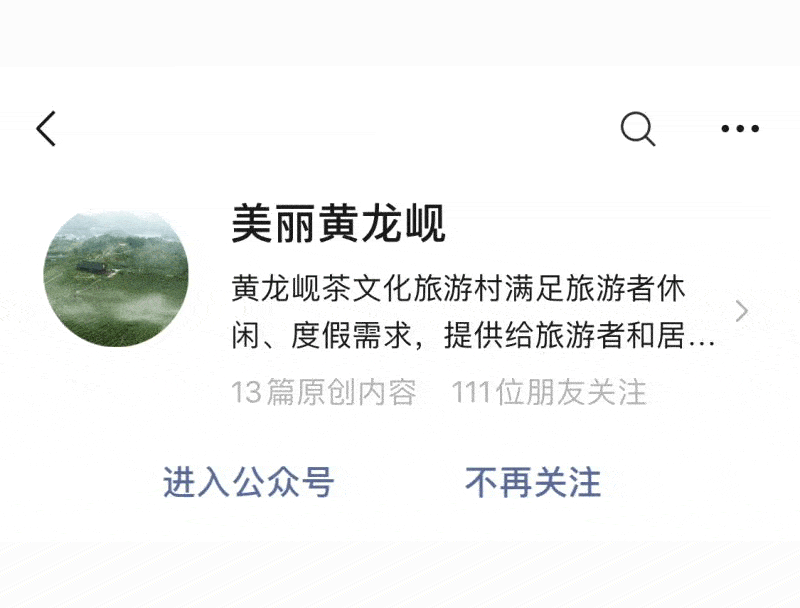Open the 美丽黄龙岘 account details chevron
The image size is (800, 608).
(741, 311)
